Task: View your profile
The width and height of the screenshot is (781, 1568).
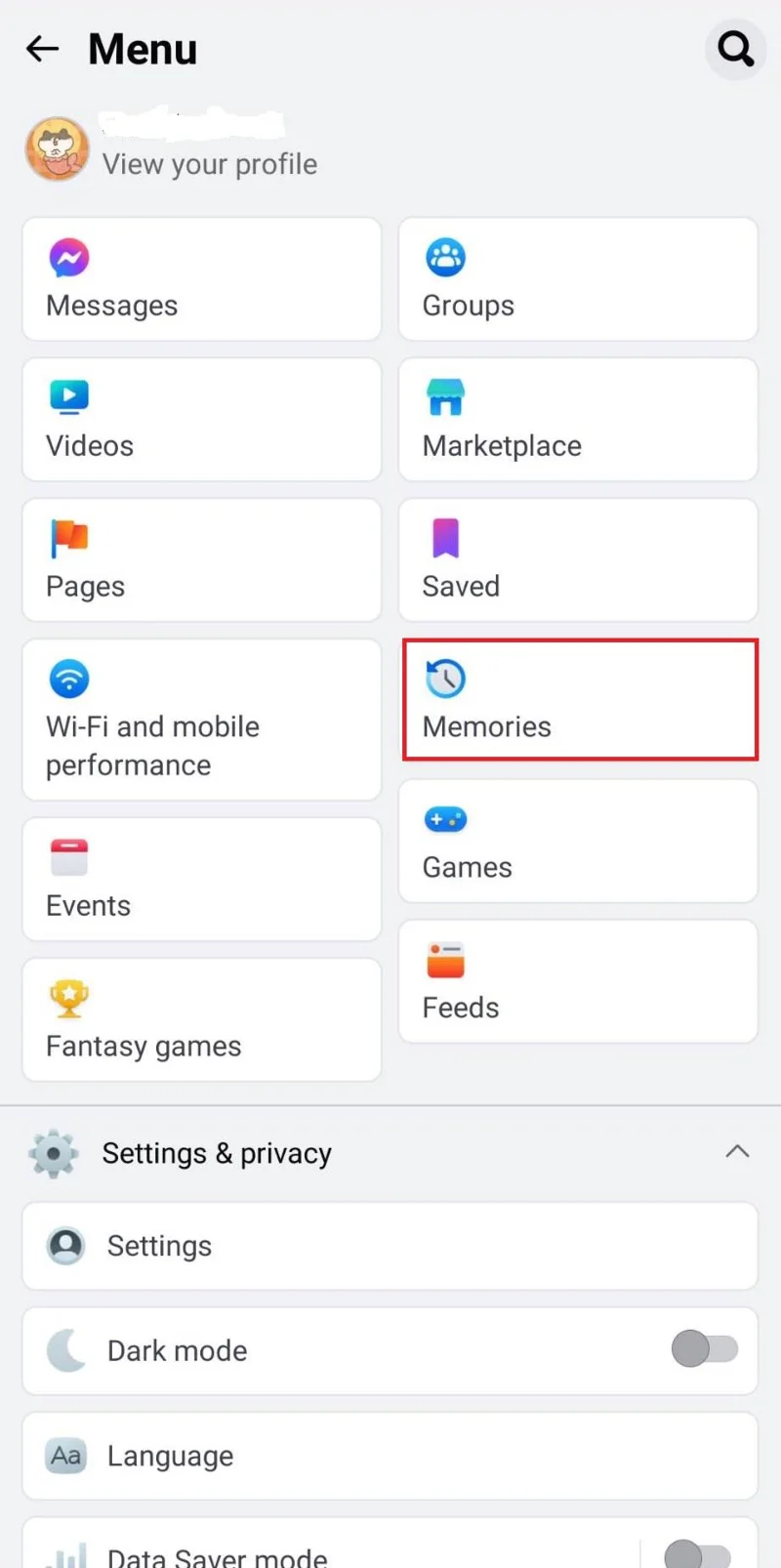Action: pyautogui.click(x=209, y=163)
